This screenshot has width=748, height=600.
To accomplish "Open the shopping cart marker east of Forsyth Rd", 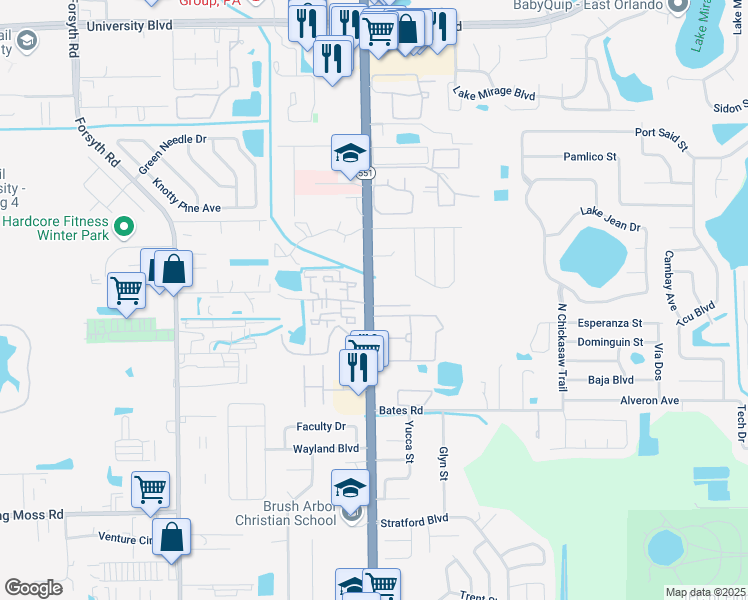I will (x=127, y=291).
